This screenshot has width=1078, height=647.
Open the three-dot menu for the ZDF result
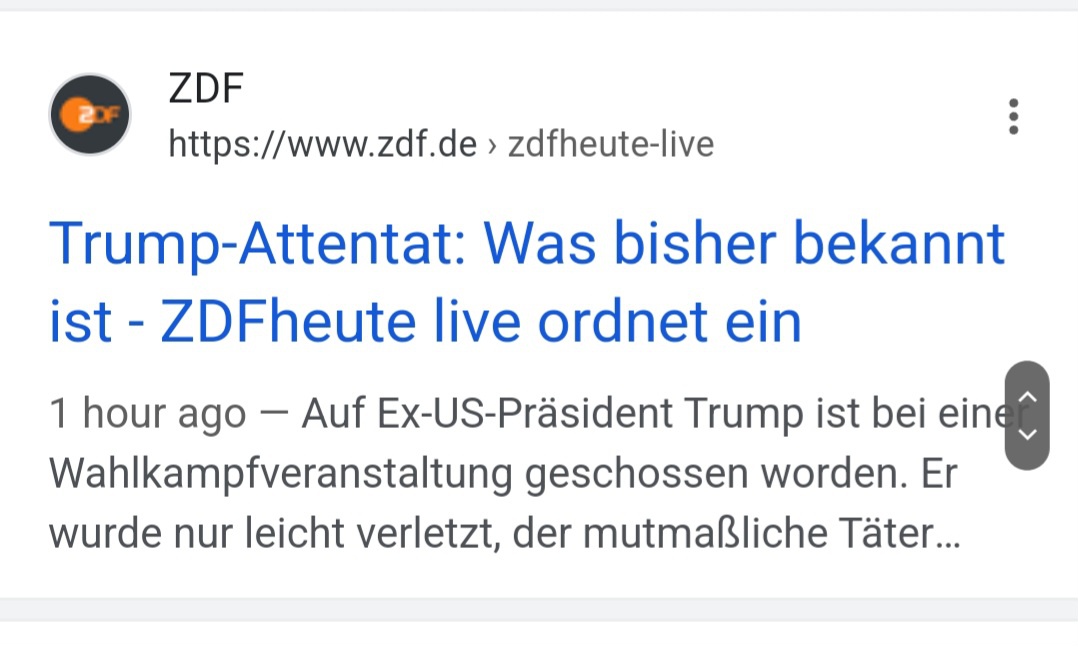click(x=1013, y=117)
